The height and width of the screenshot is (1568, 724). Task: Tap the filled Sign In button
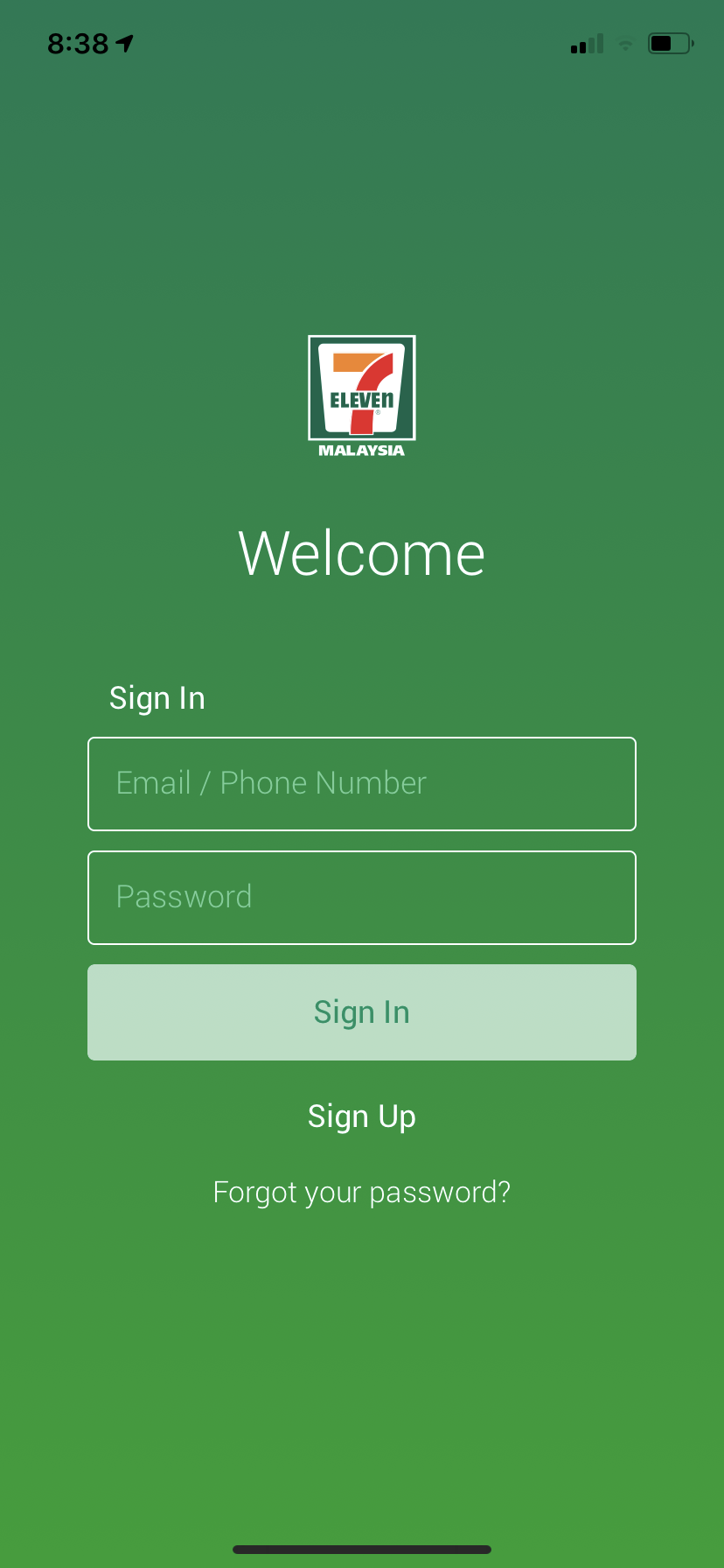[361, 1012]
